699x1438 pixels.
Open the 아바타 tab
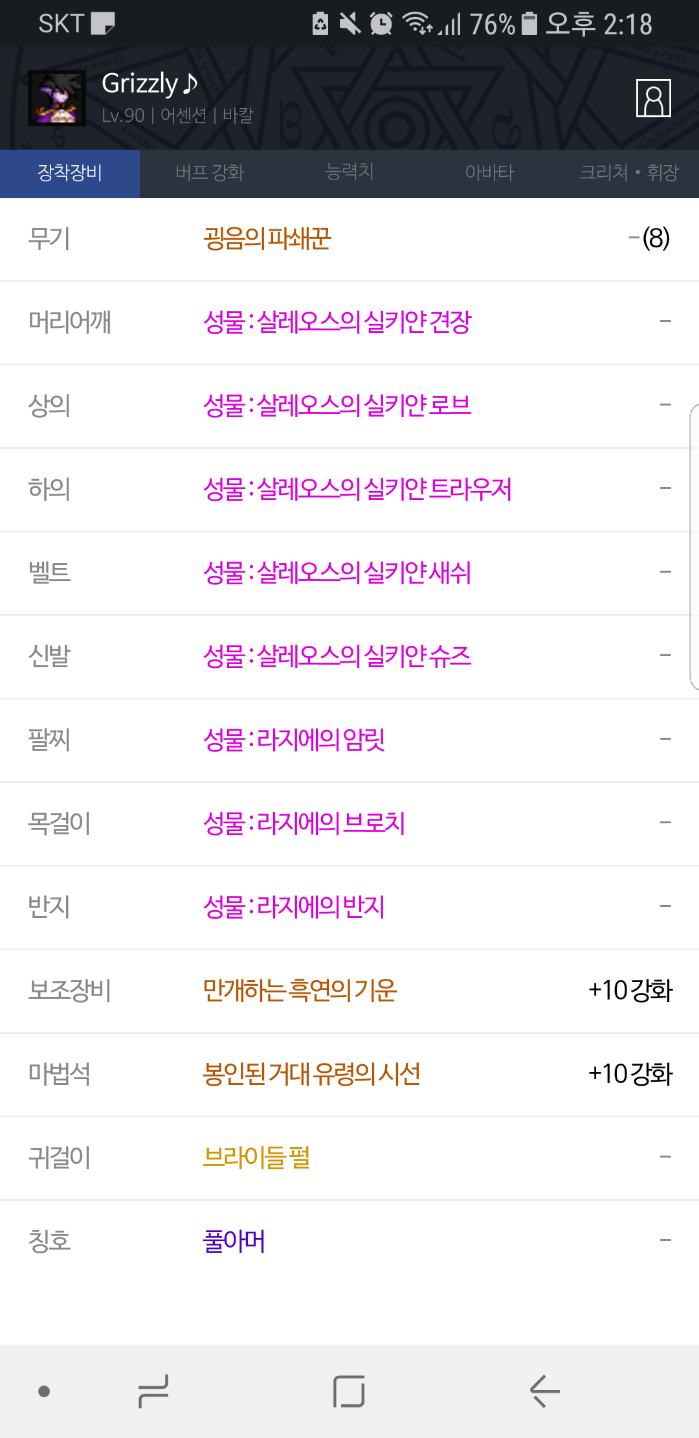tap(489, 173)
